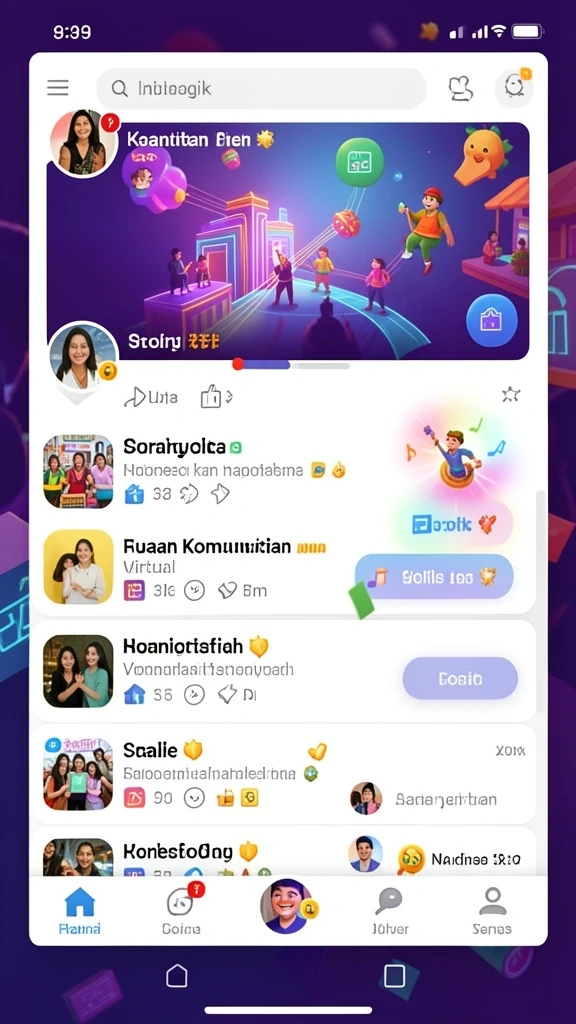Go to the system home screen

[177, 976]
